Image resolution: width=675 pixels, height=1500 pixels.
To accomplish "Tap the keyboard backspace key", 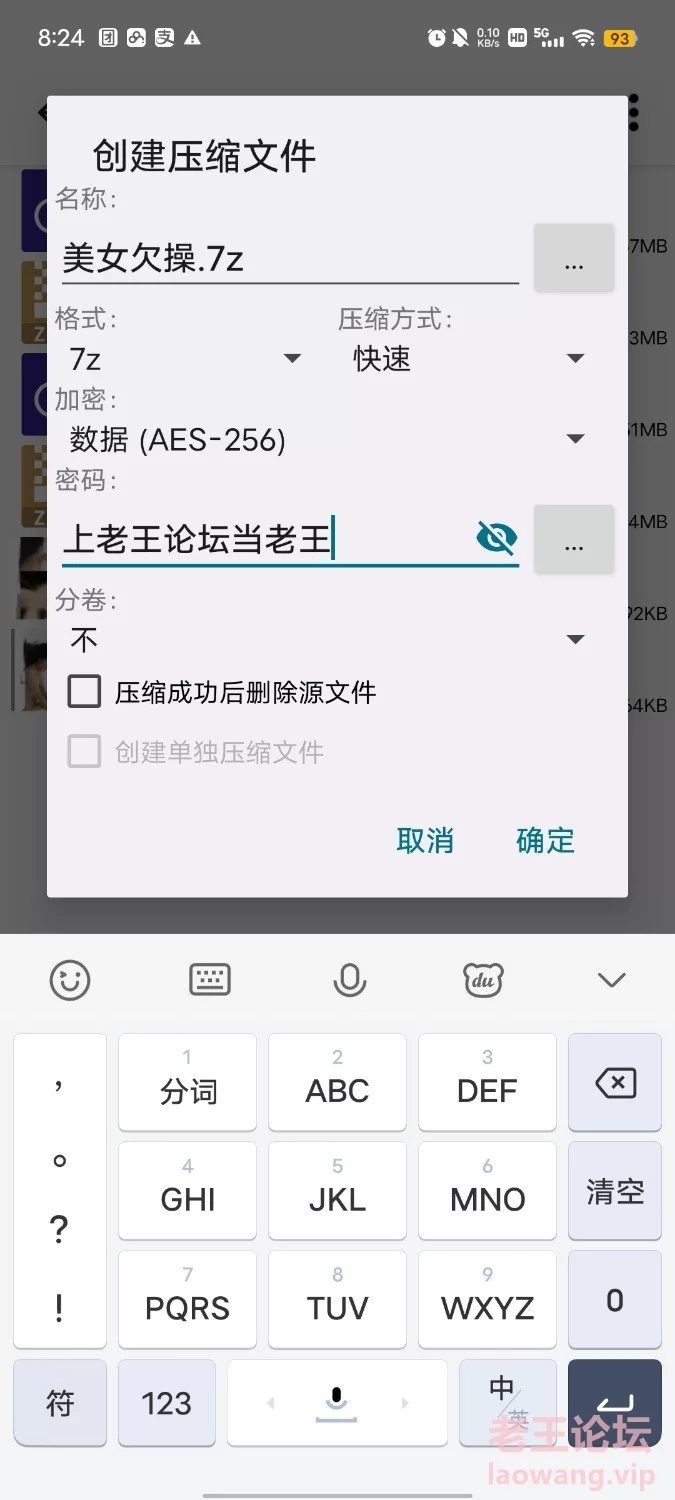I will click(x=614, y=1083).
